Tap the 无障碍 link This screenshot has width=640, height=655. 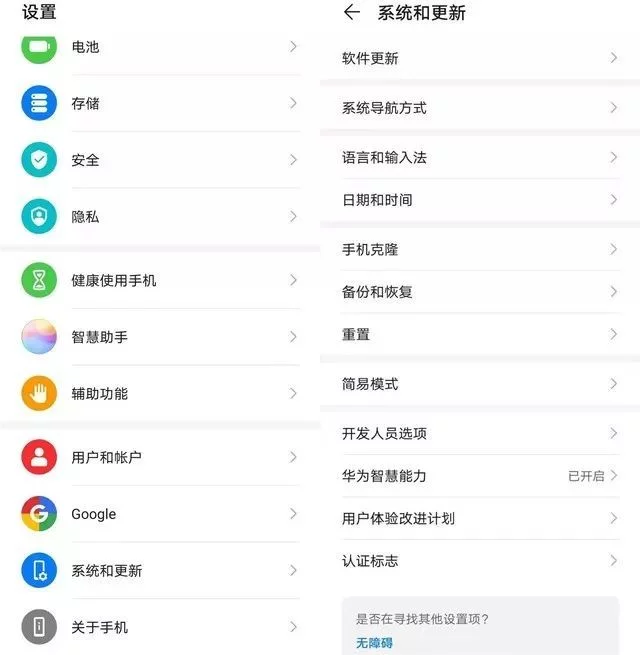pyautogui.click(x=375, y=642)
